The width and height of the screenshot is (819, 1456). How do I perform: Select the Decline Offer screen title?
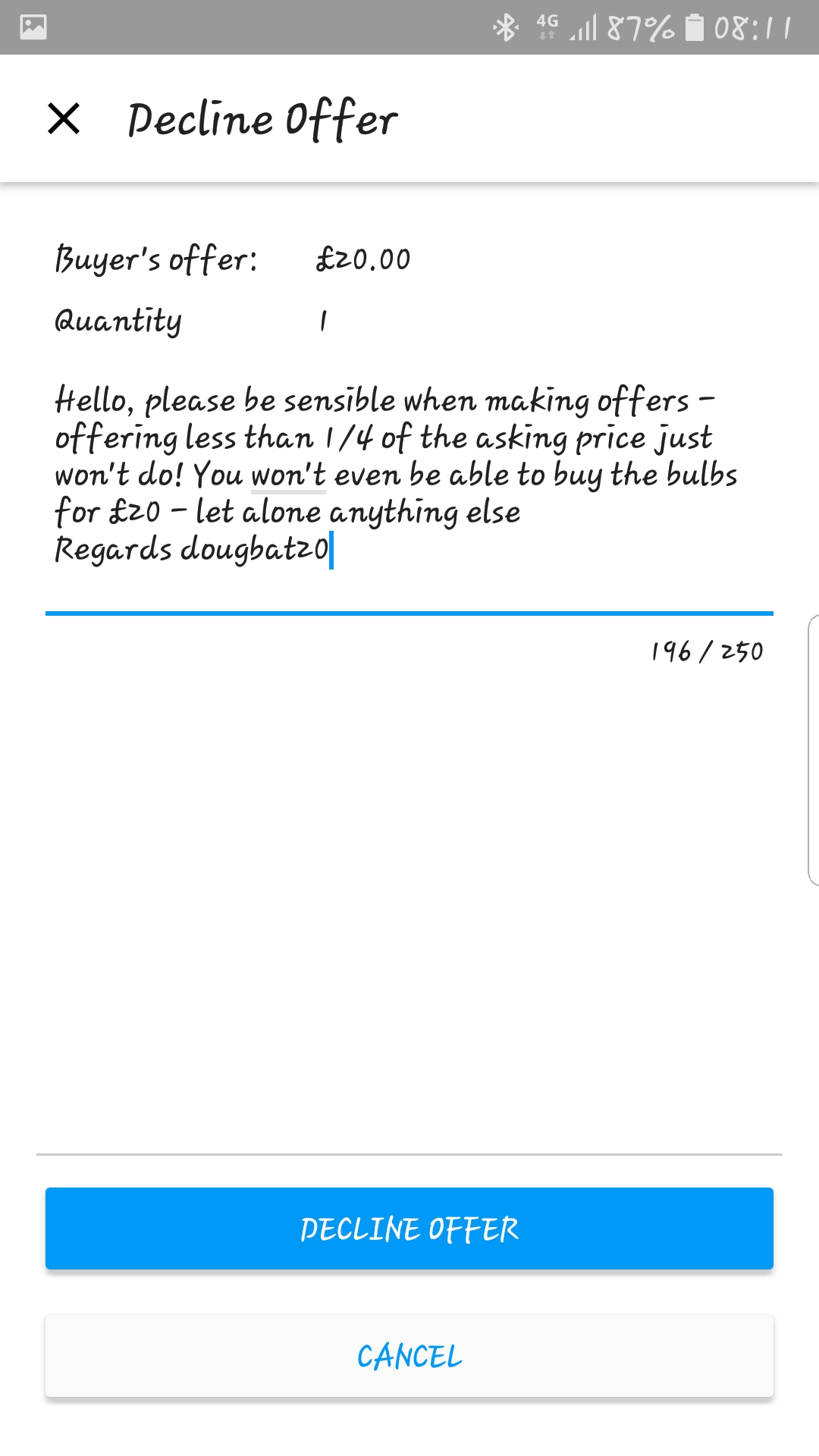click(x=262, y=119)
